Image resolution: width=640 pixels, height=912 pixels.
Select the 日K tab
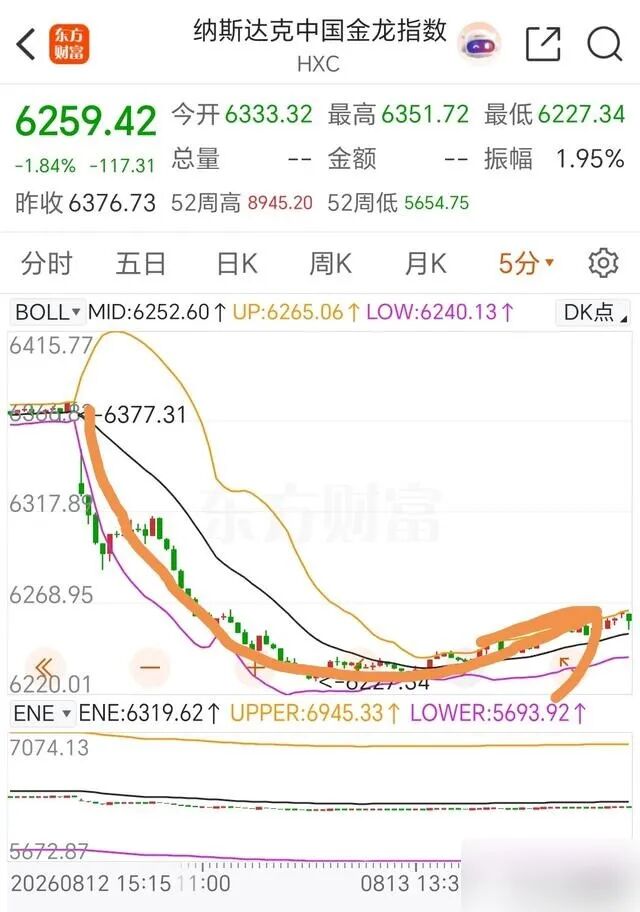(x=237, y=263)
